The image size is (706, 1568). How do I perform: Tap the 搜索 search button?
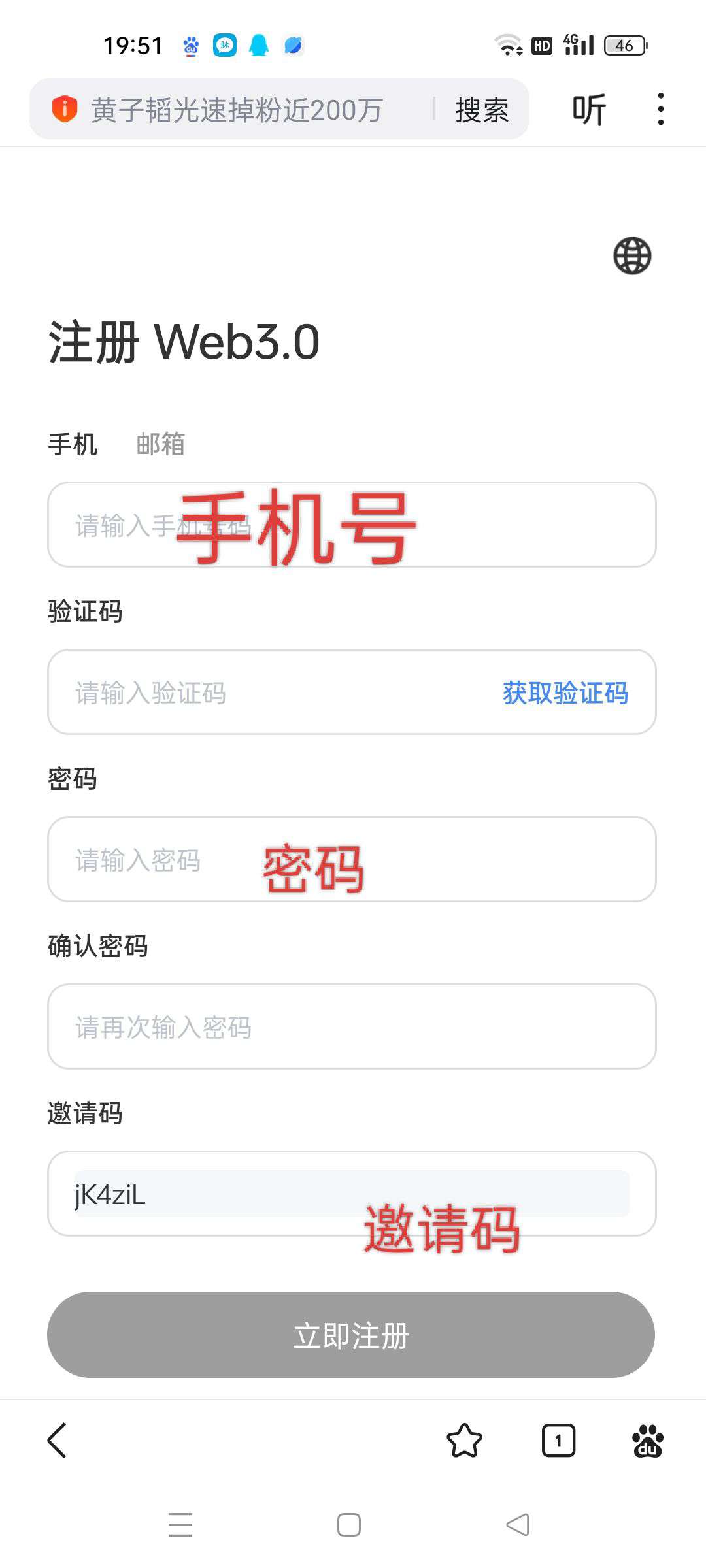(482, 110)
